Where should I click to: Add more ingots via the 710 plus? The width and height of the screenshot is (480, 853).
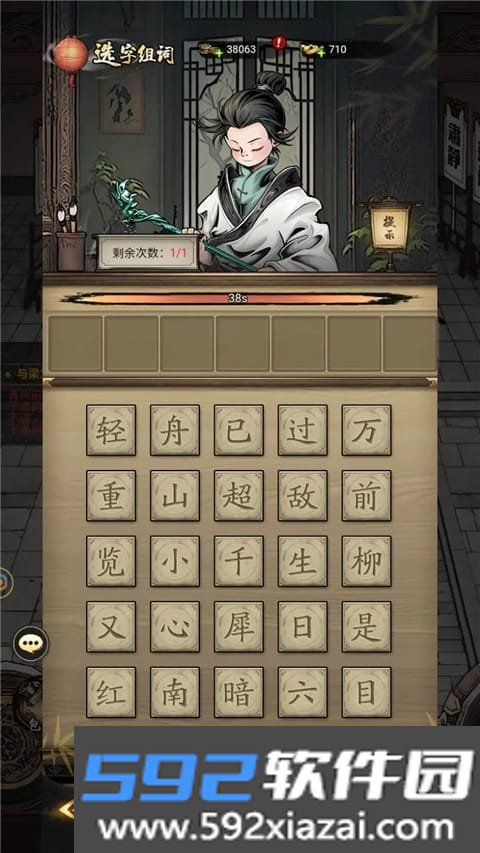(x=321, y=53)
